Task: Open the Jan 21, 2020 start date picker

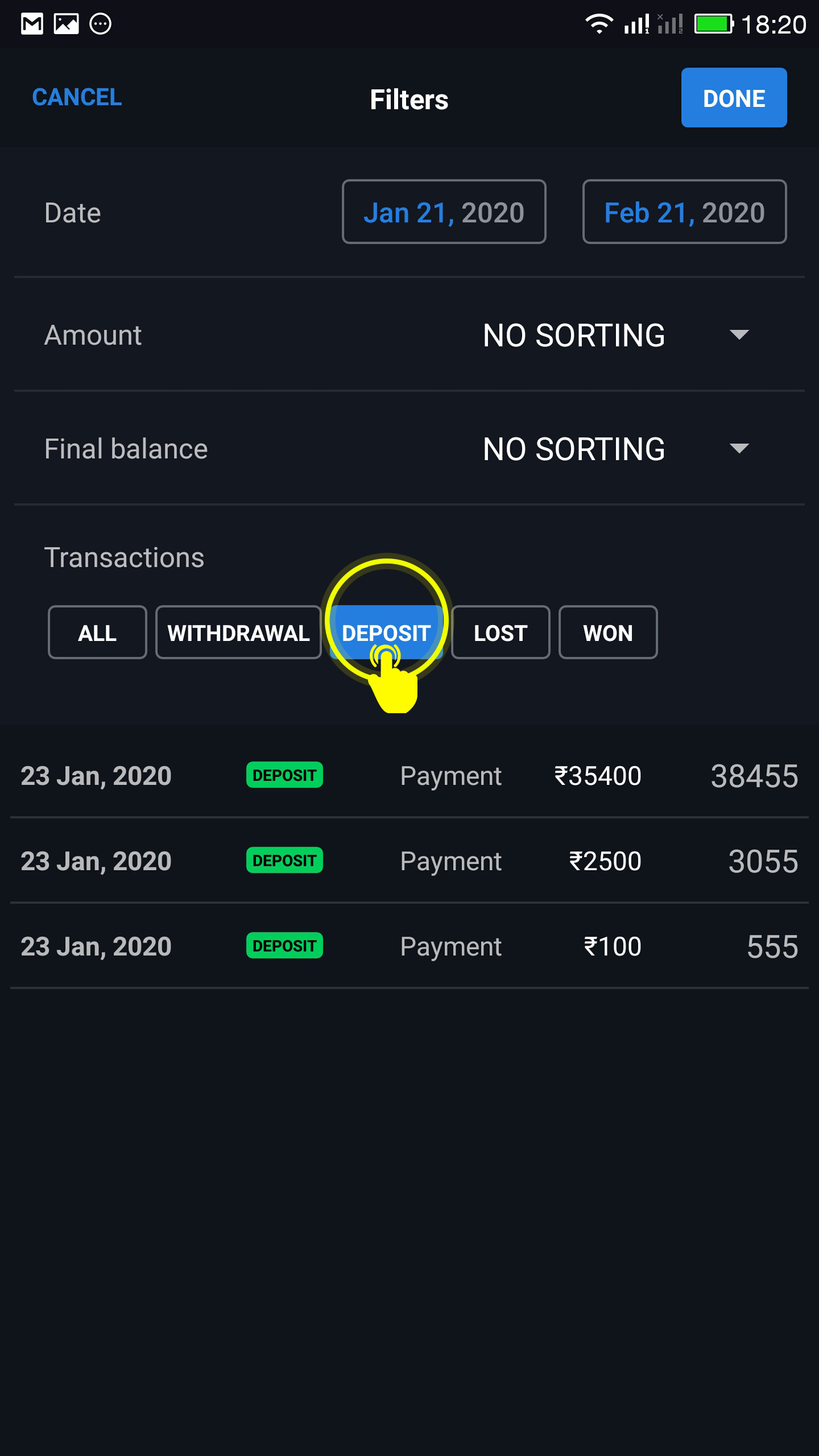Action: pyautogui.click(x=444, y=212)
